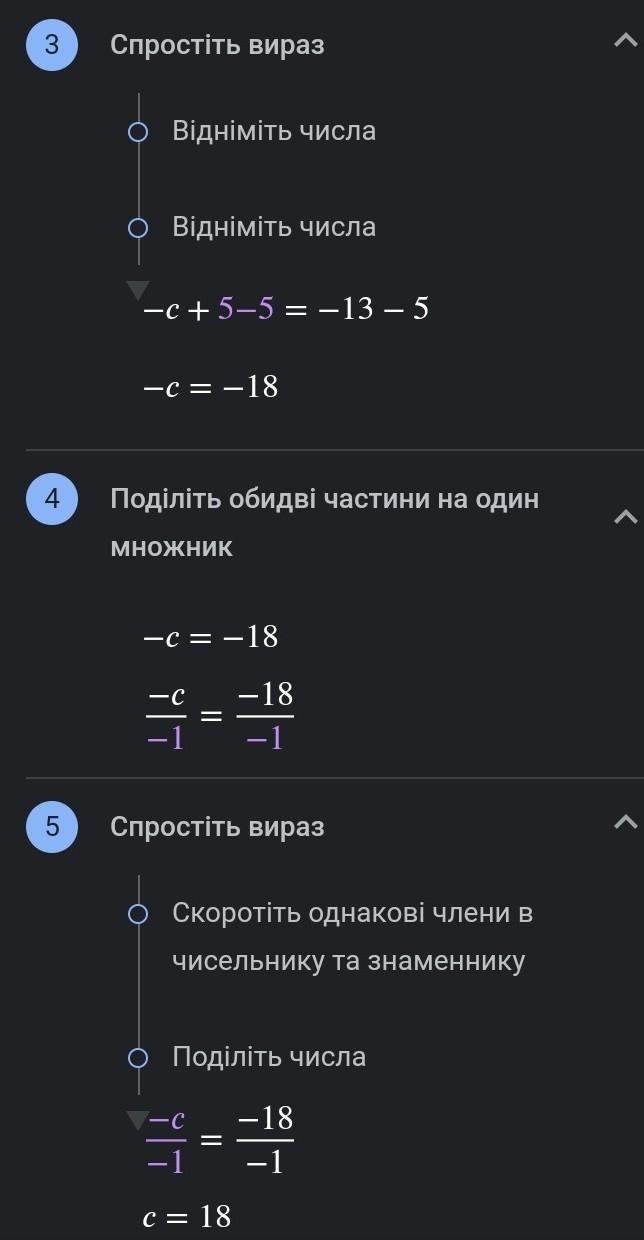Image resolution: width=644 pixels, height=1240 pixels.
Task: Collapse step 5 using its chevron
Action: coord(625,822)
